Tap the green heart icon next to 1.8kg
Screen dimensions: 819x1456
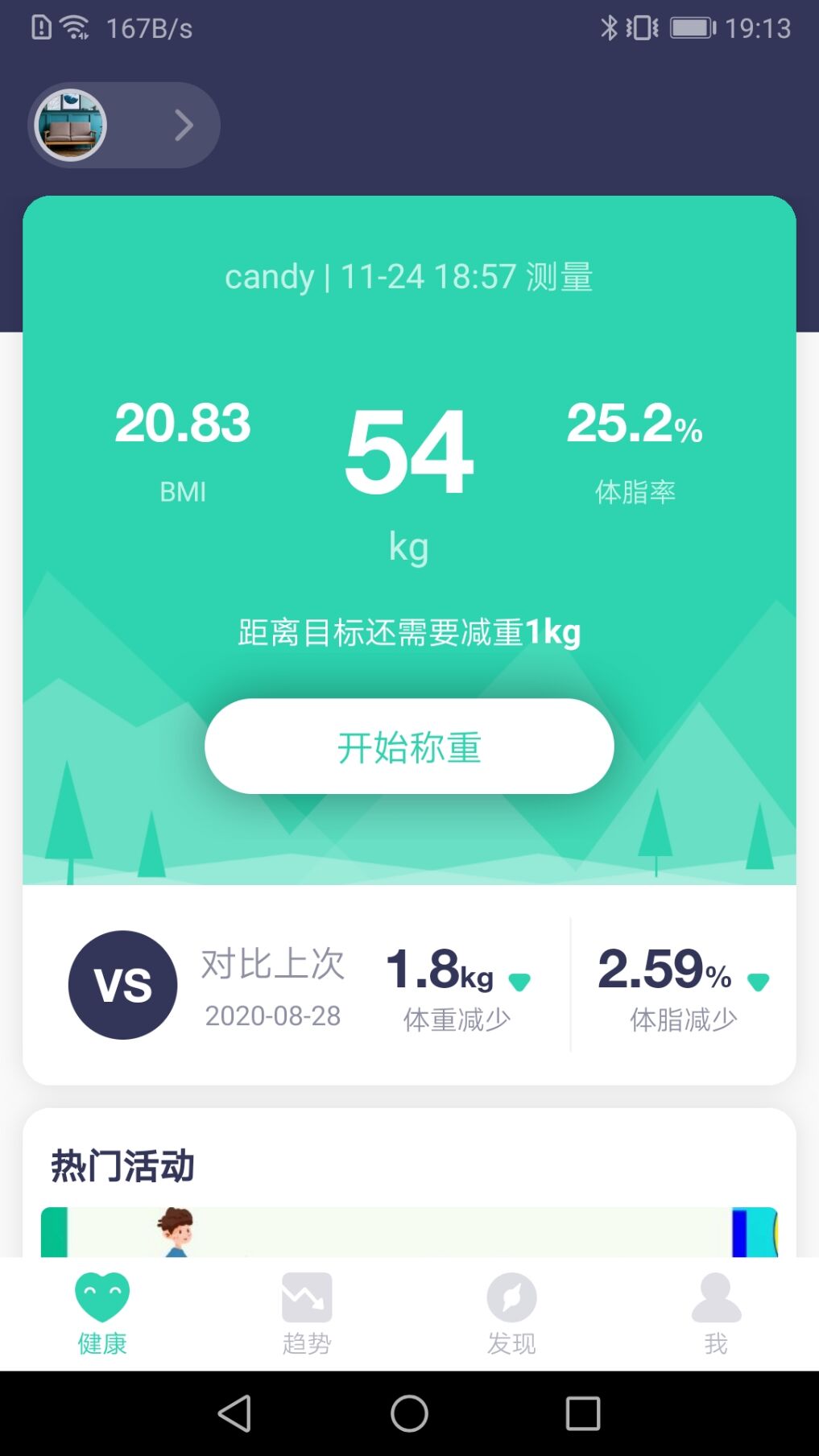click(520, 981)
